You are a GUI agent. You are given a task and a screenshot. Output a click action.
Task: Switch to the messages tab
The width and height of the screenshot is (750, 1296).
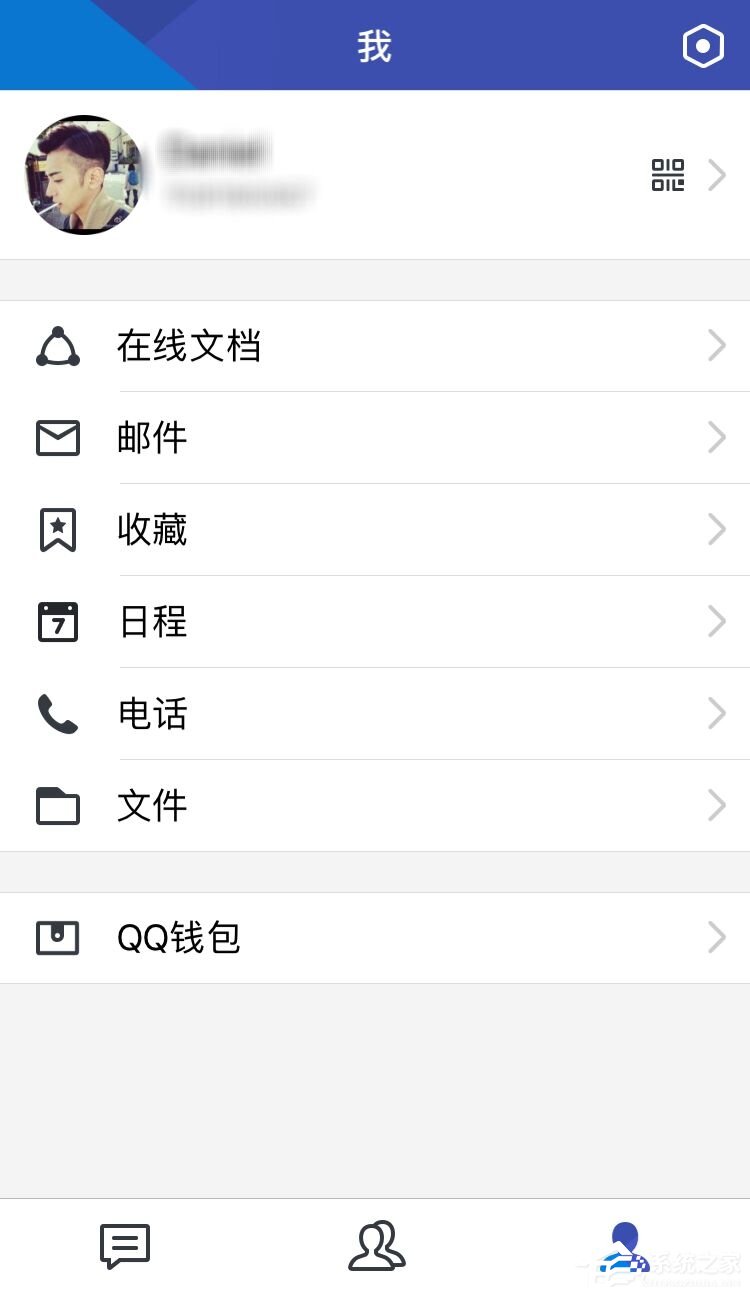[124, 1246]
